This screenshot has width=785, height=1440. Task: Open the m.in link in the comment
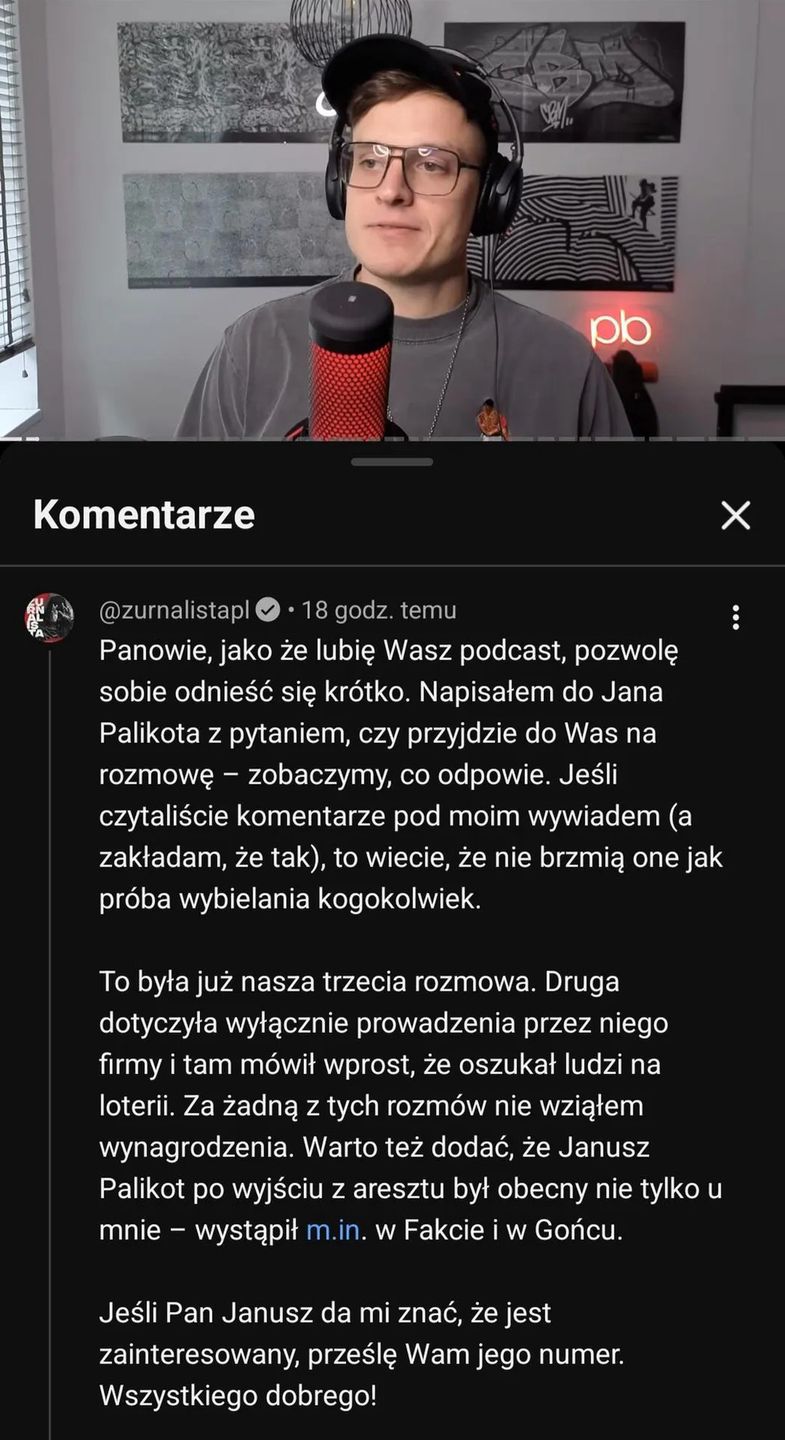point(333,1230)
